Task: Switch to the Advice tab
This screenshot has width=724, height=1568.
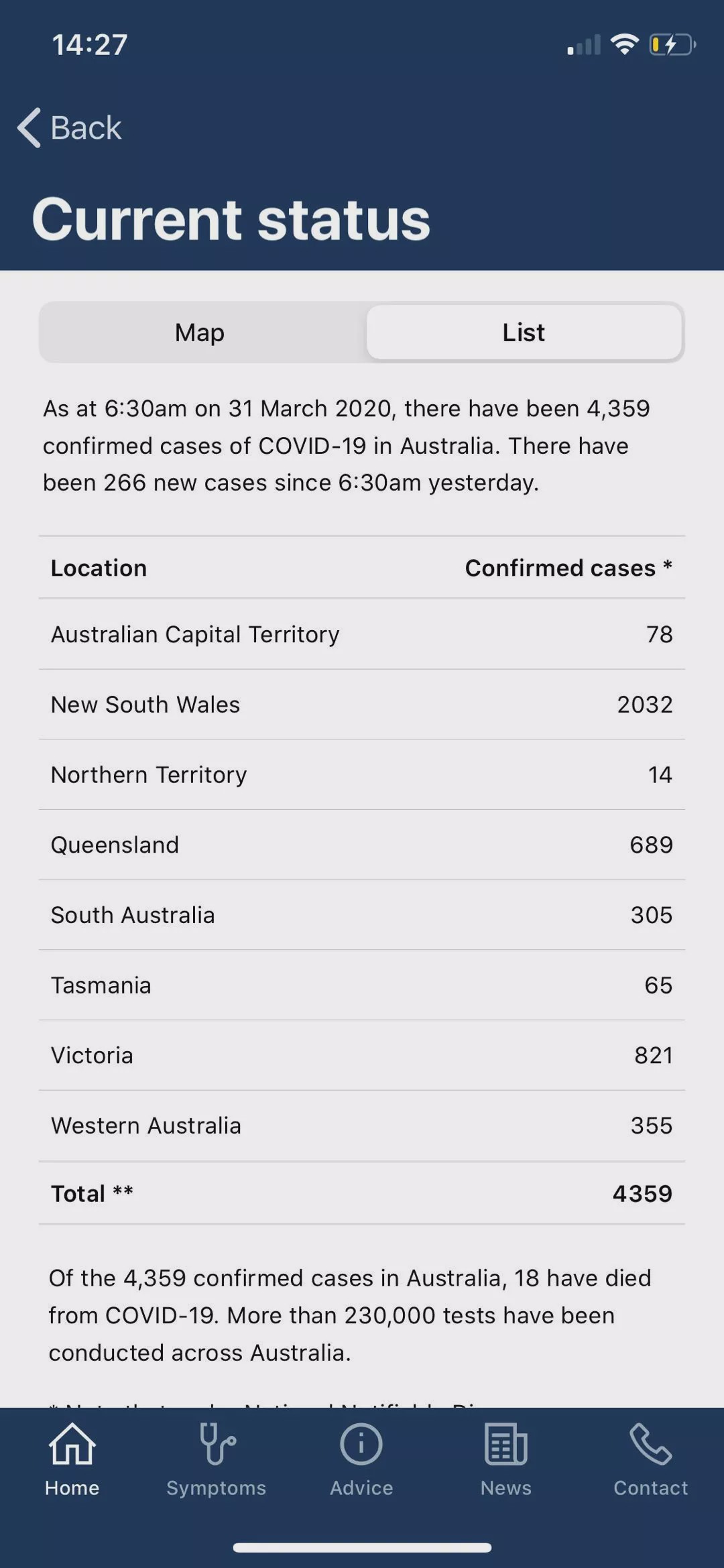Action: tap(361, 1460)
